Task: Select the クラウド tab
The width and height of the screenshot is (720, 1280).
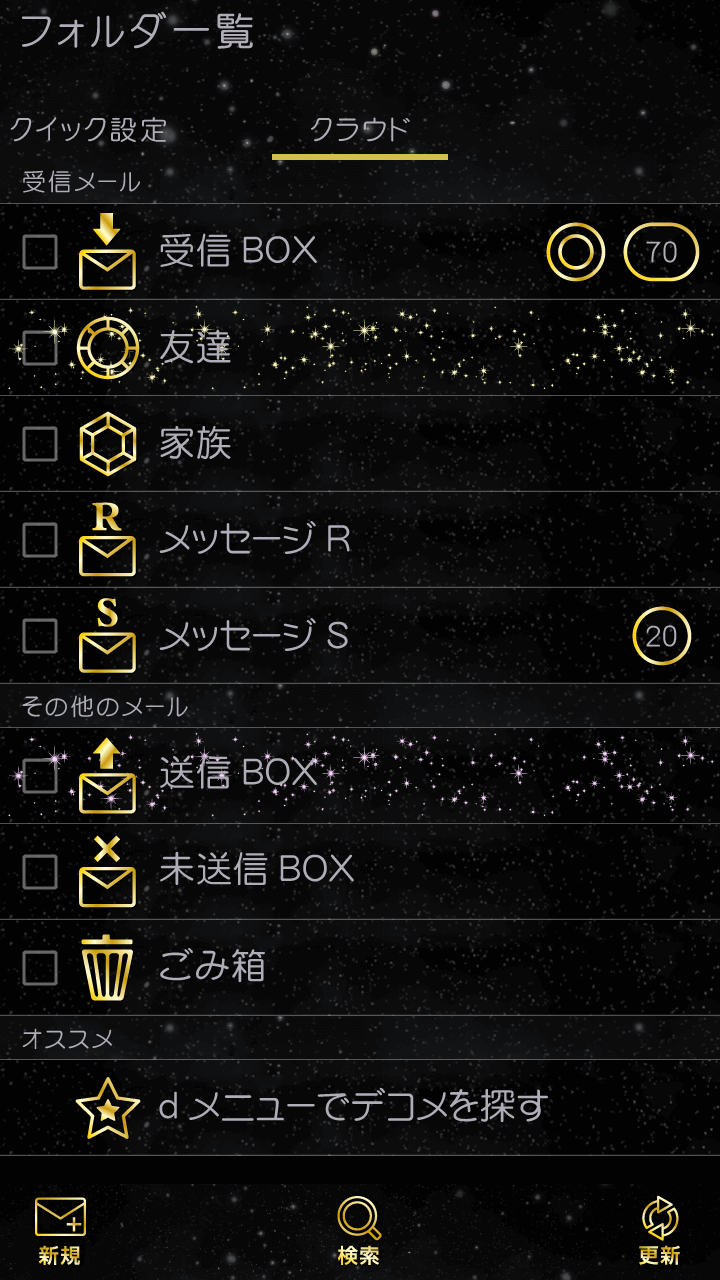Action: click(360, 130)
